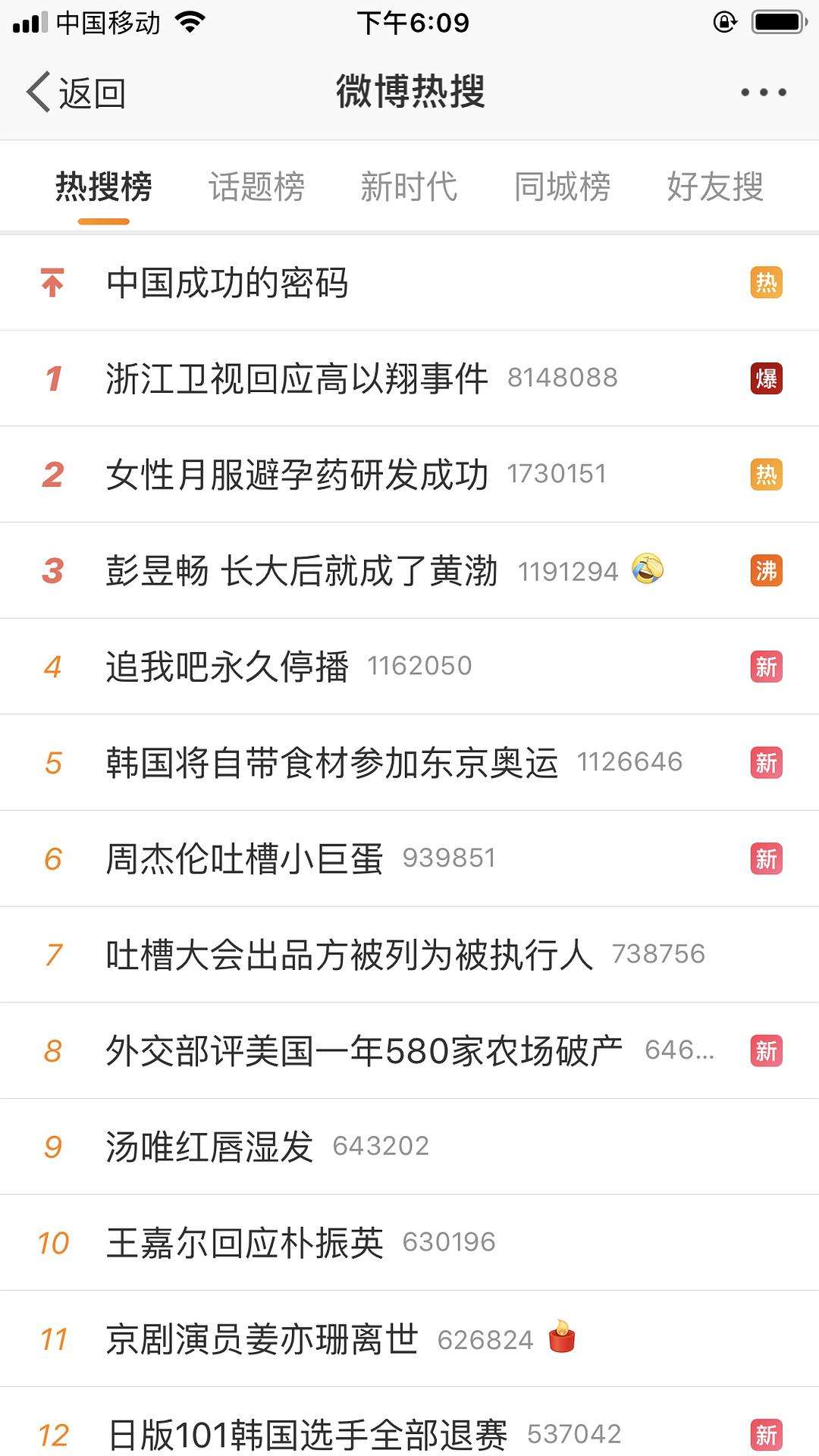Open pinned topic 中国成功的密码
The height and width of the screenshot is (1456, 819).
click(x=227, y=283)
